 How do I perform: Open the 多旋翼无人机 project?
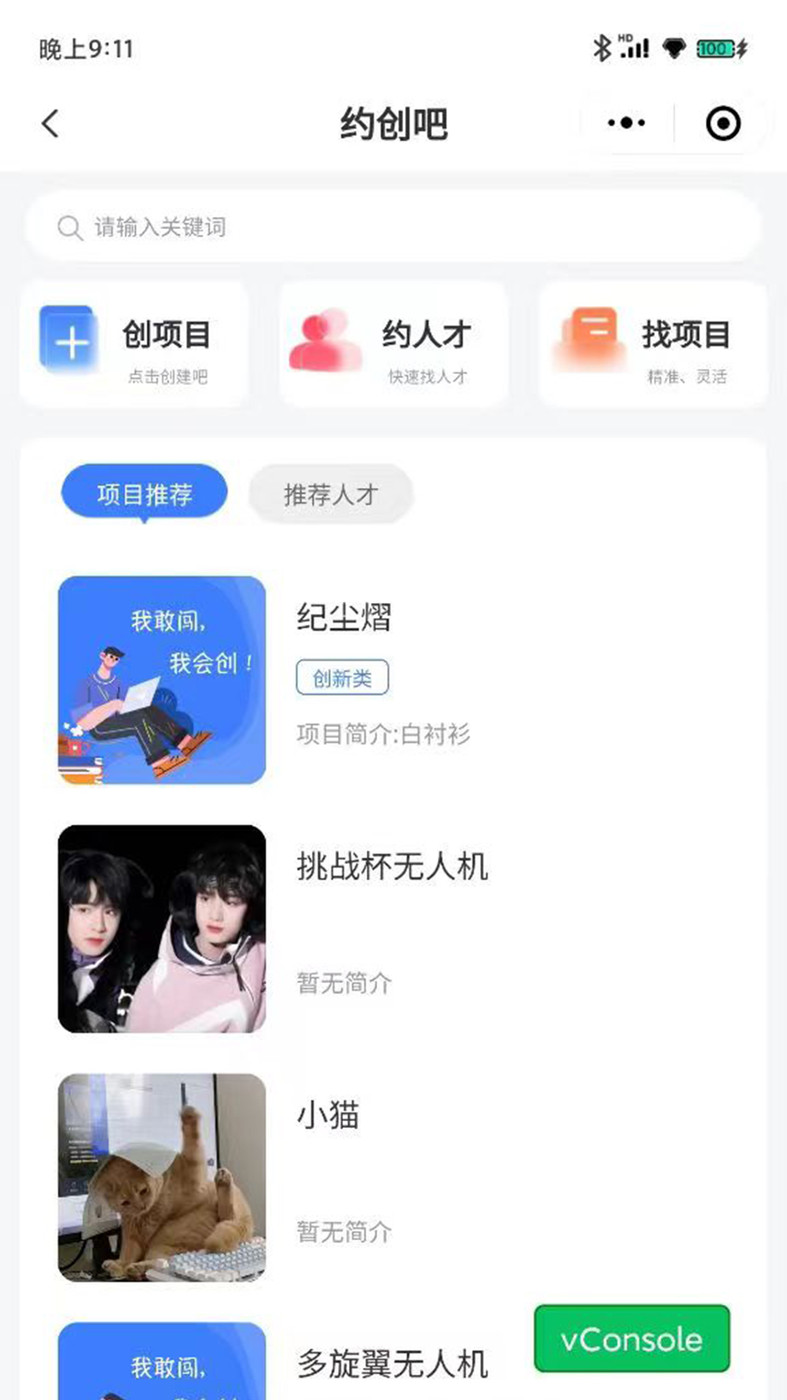392,1363
